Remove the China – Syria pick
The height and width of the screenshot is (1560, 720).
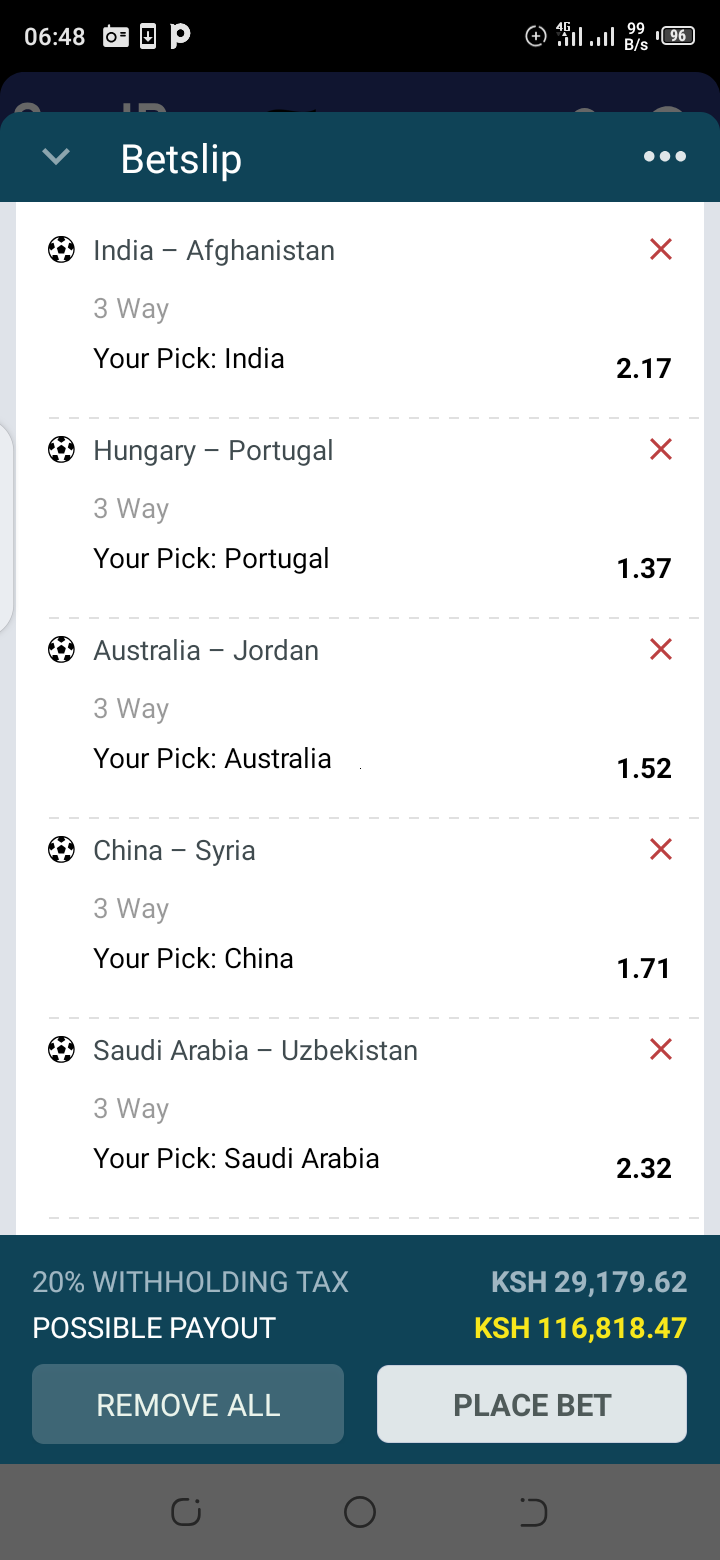tap(661, 850)
